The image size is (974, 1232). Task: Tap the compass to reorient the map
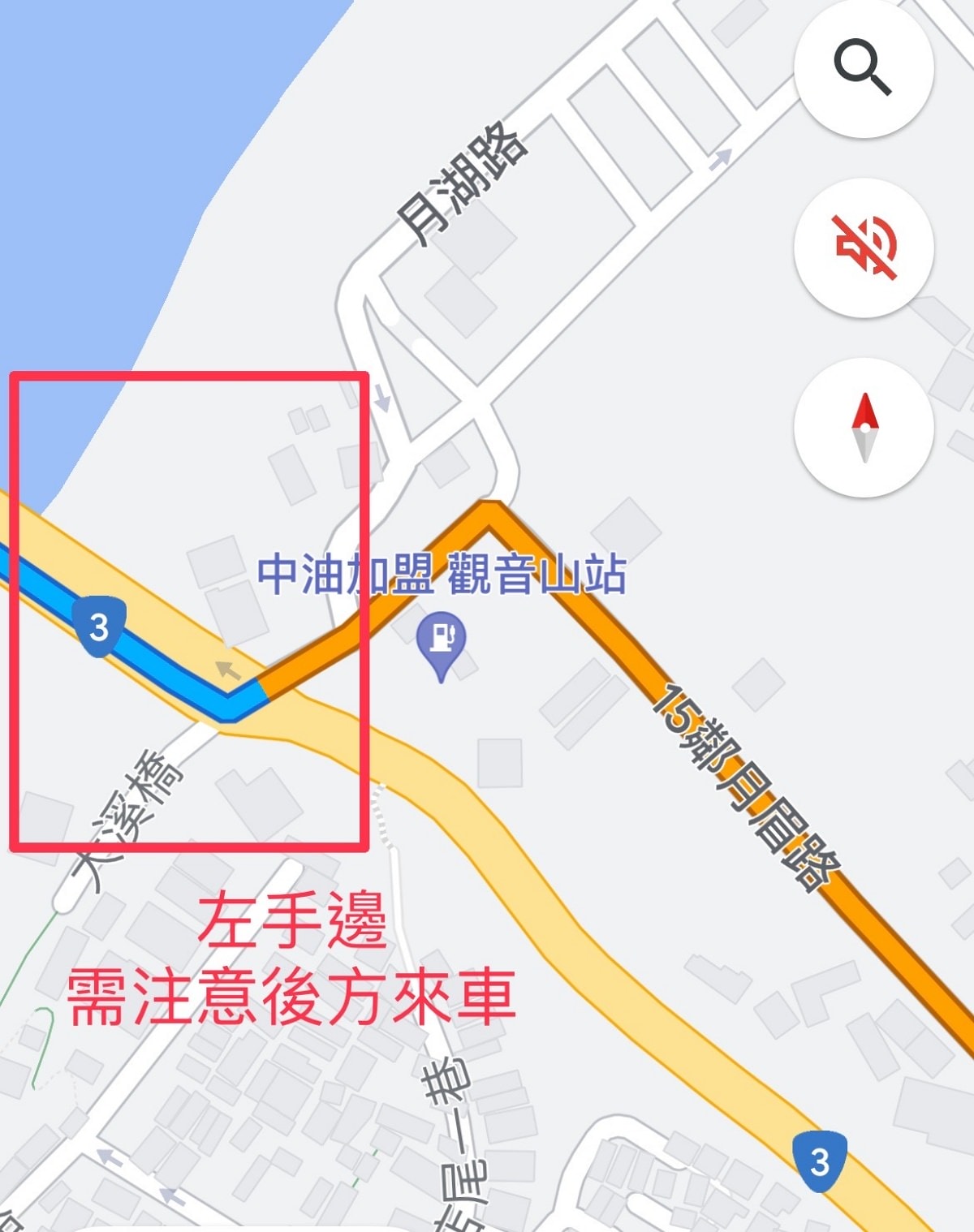(864, 427)
